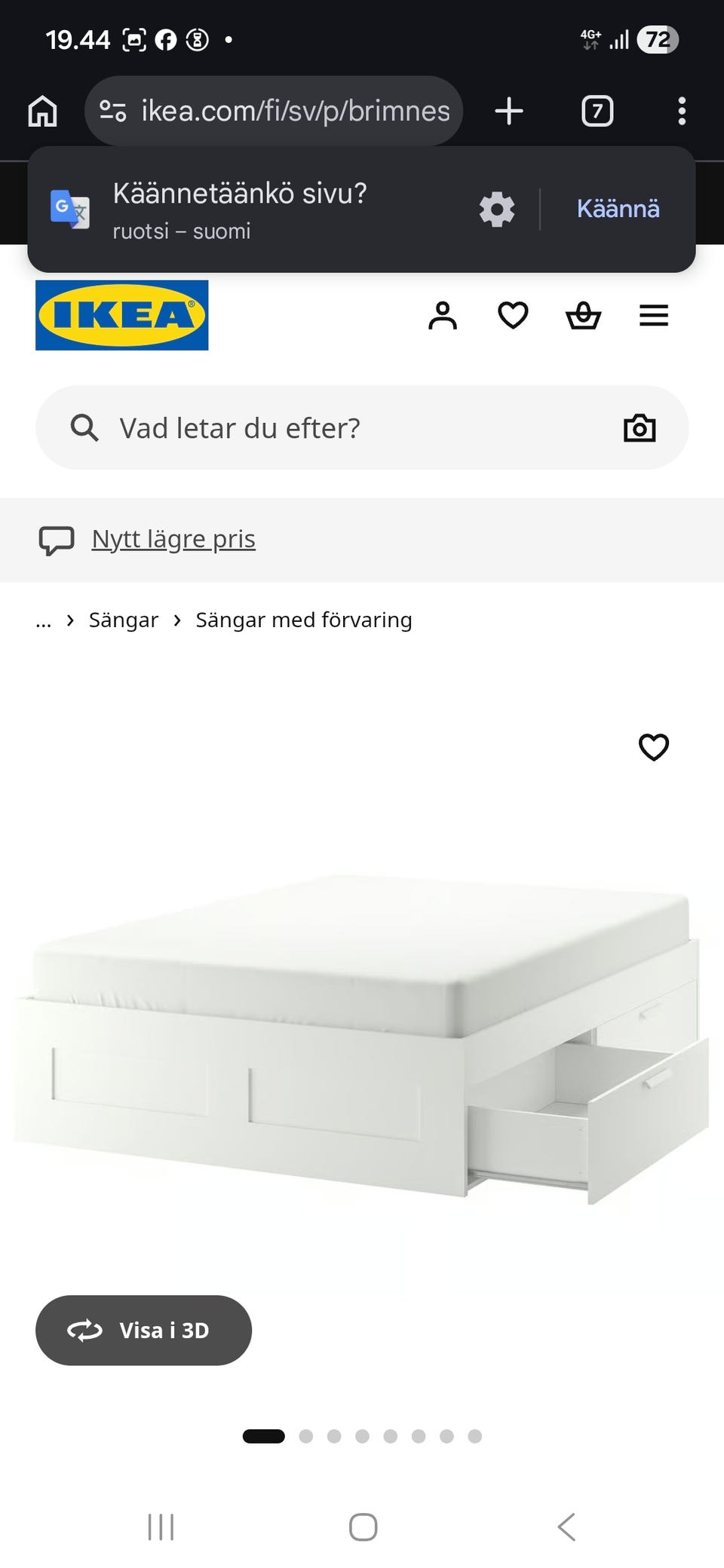
Task: Start a visual search with the camera icon
Action: (x=640, y=427)
